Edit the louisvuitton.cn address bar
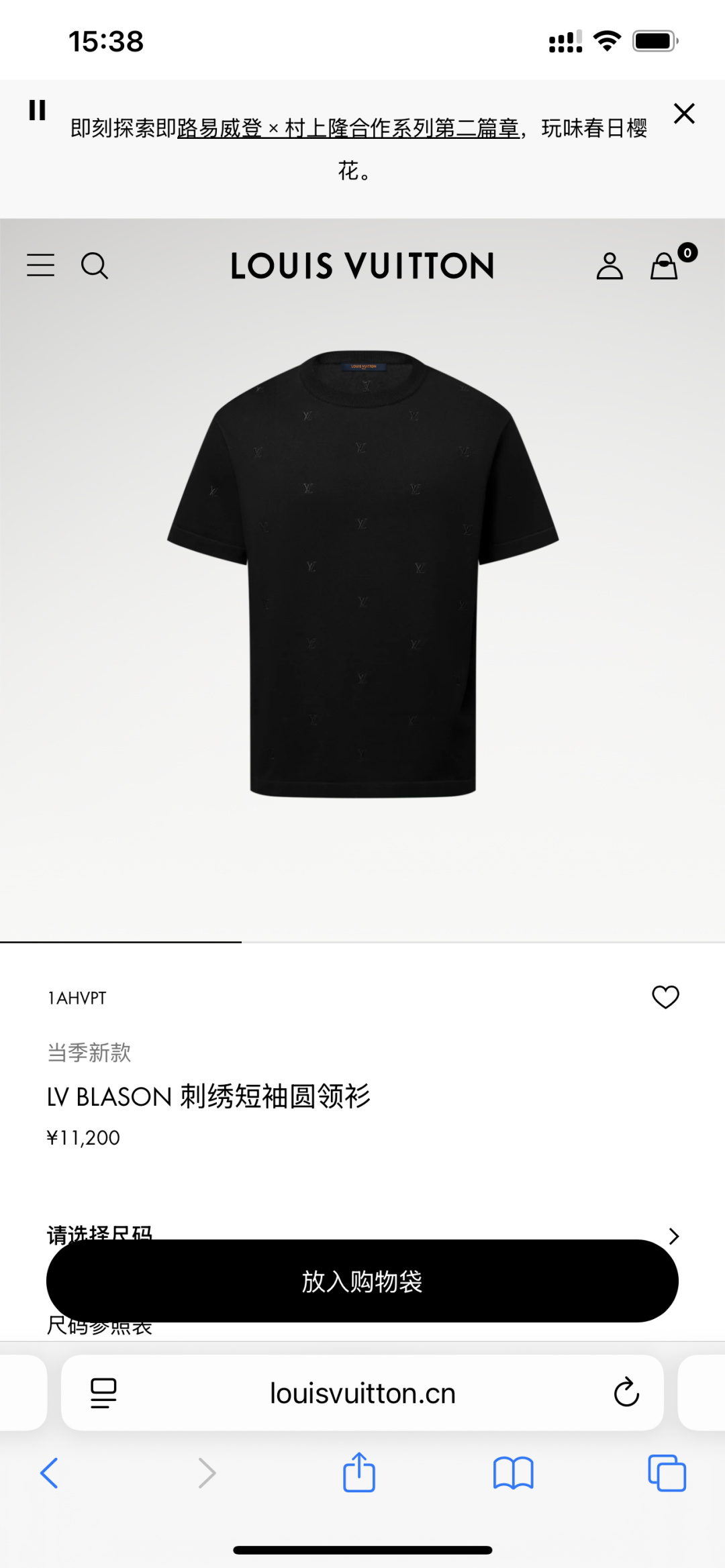The width and height of the screenshot is (725, 1568). (x=362, y=1394)
